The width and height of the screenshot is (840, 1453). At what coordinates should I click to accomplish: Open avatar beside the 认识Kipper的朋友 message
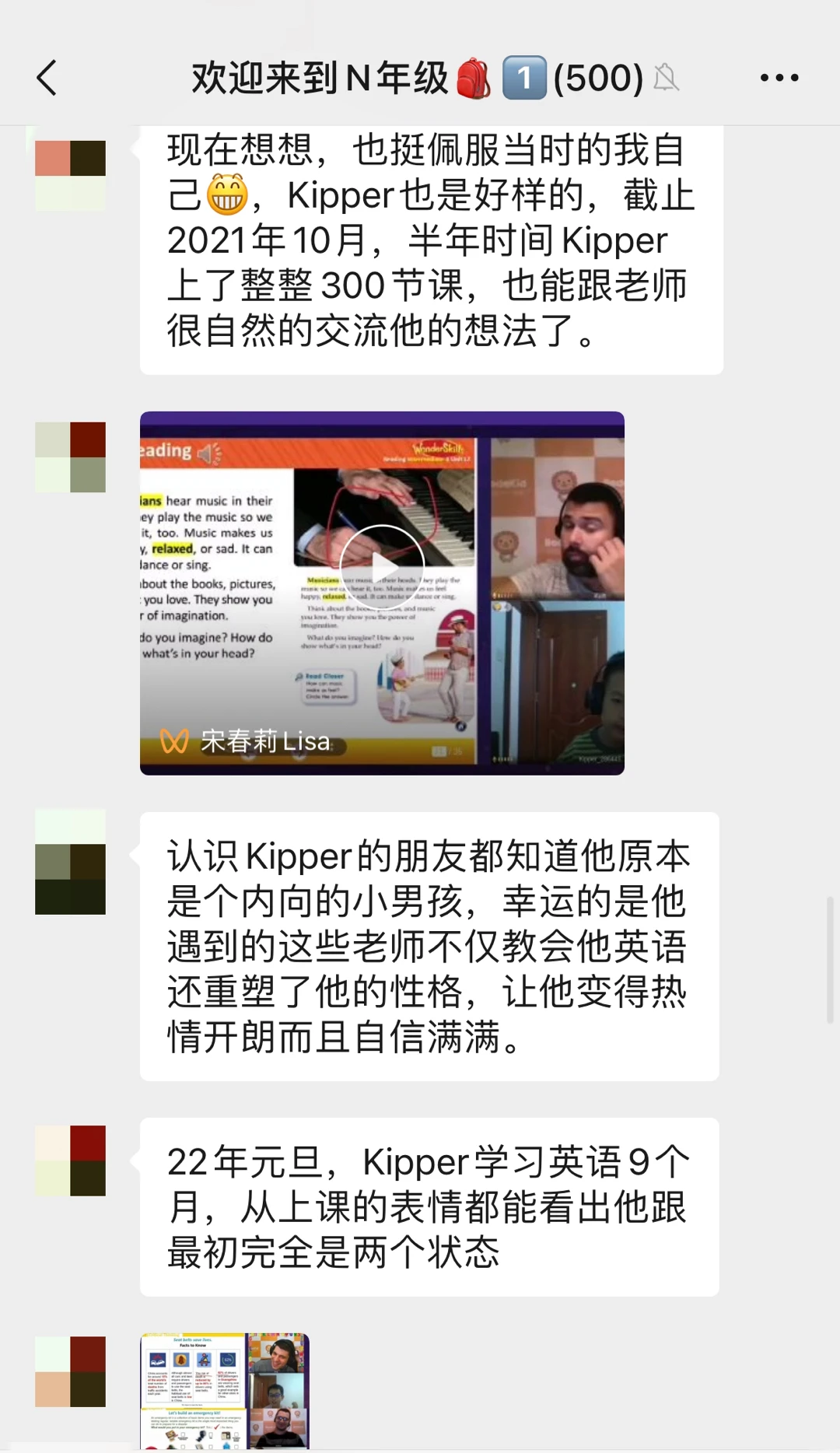pos(70,862)
